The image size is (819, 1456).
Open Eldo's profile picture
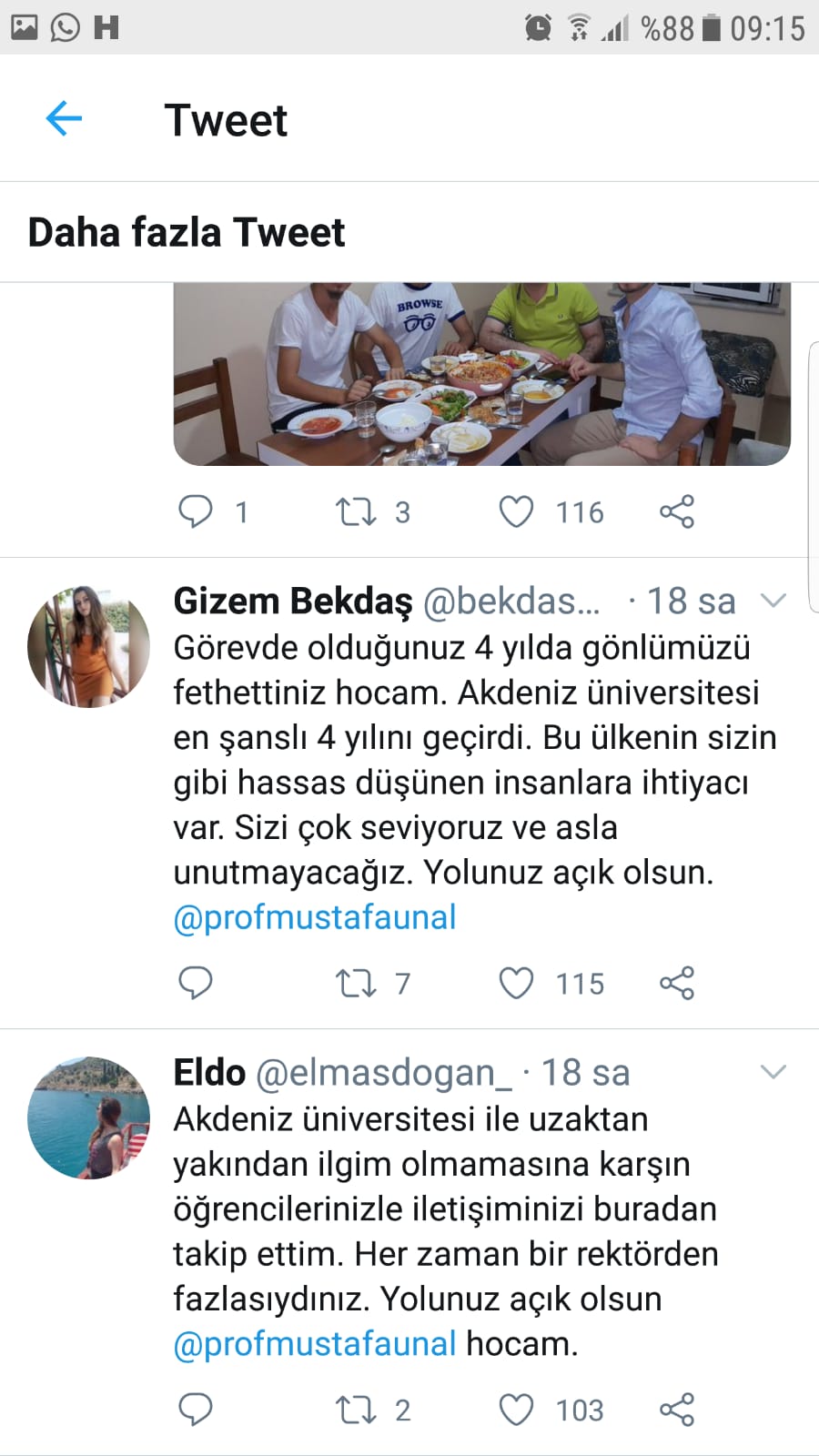(89, 1118)
